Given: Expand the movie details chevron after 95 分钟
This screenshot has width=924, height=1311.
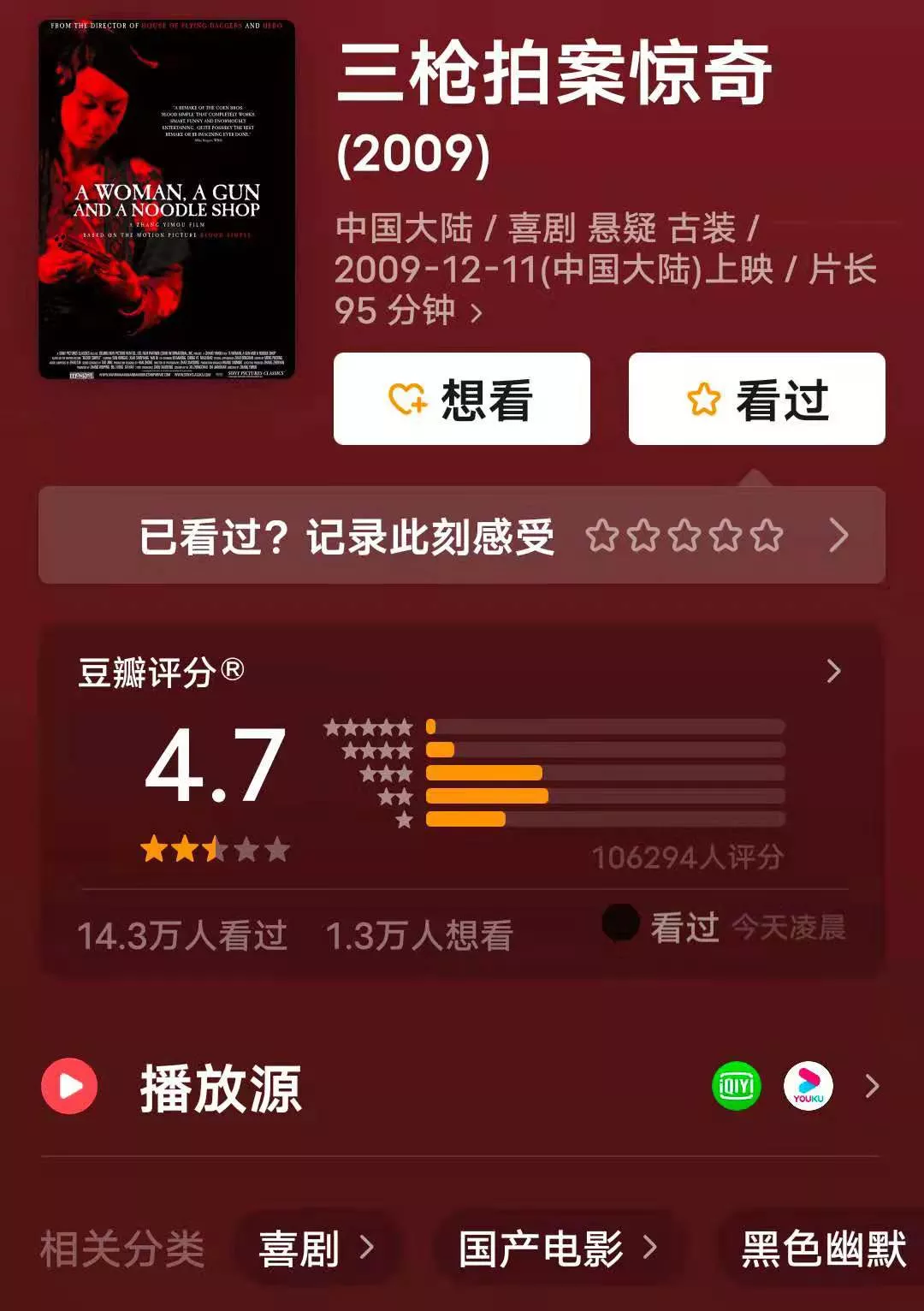Looking at the screenshot, I should pos(477,312).
